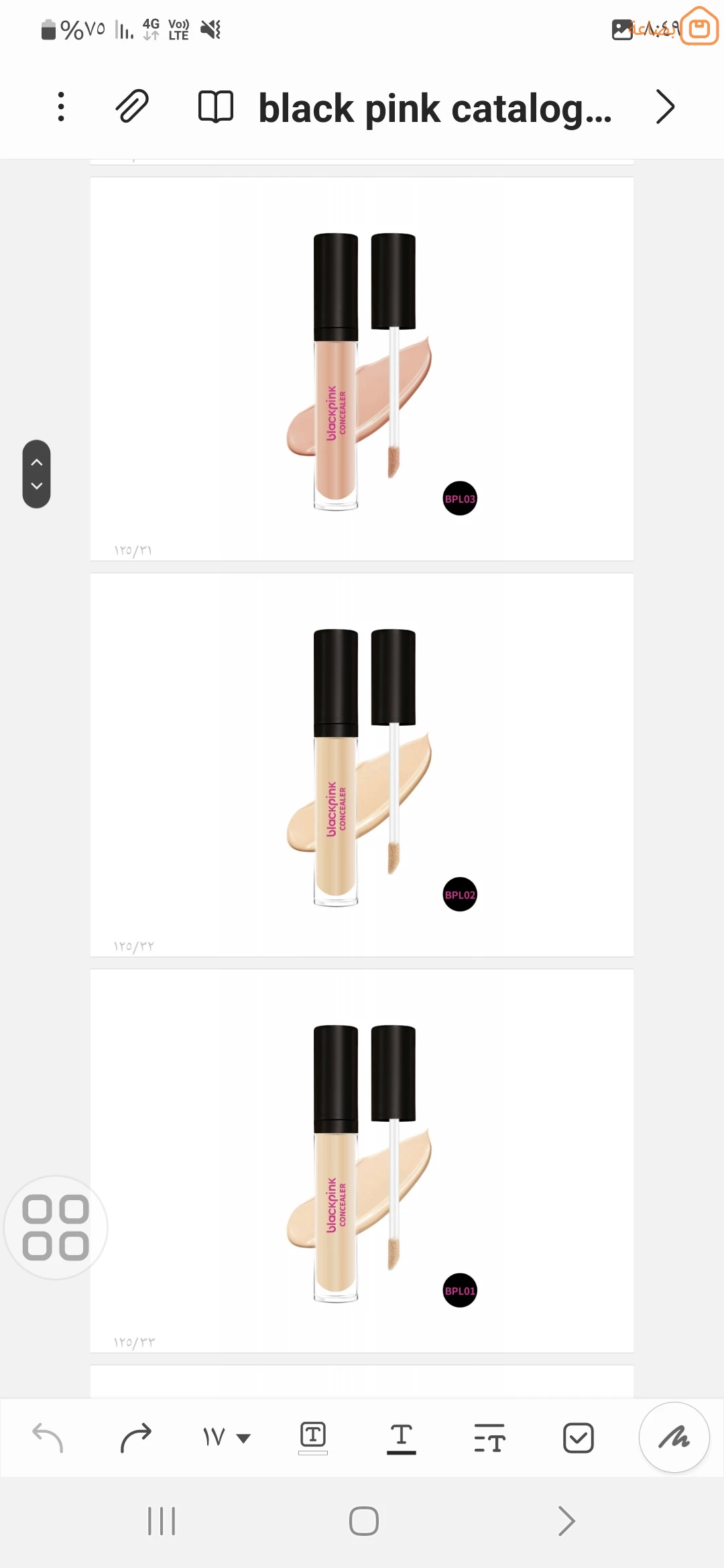Go to the home screen
Image resolution: width=724 pixels, height=1568 pixels.
point(363,1521)
